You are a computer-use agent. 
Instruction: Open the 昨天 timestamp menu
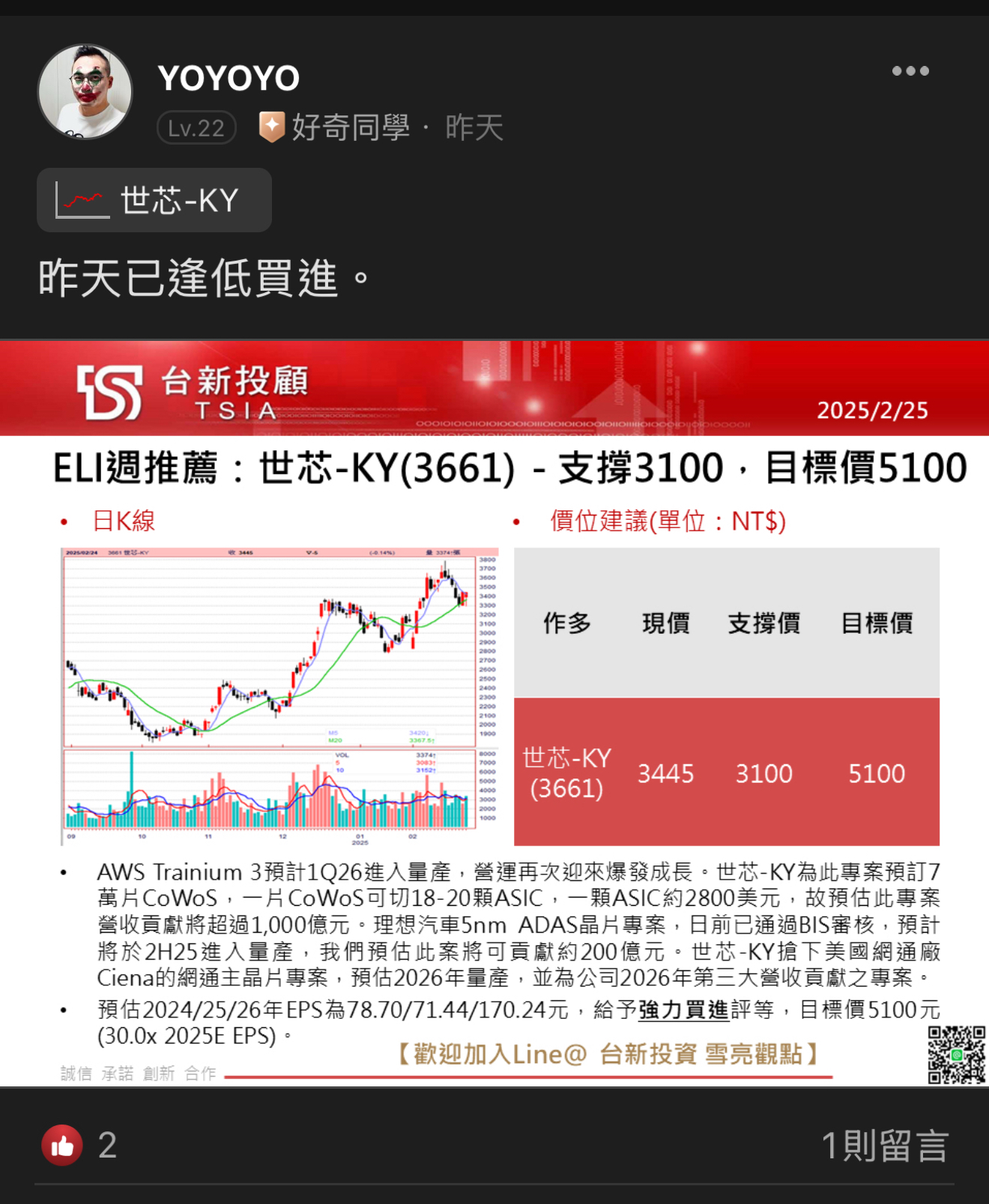coord(472,127)
